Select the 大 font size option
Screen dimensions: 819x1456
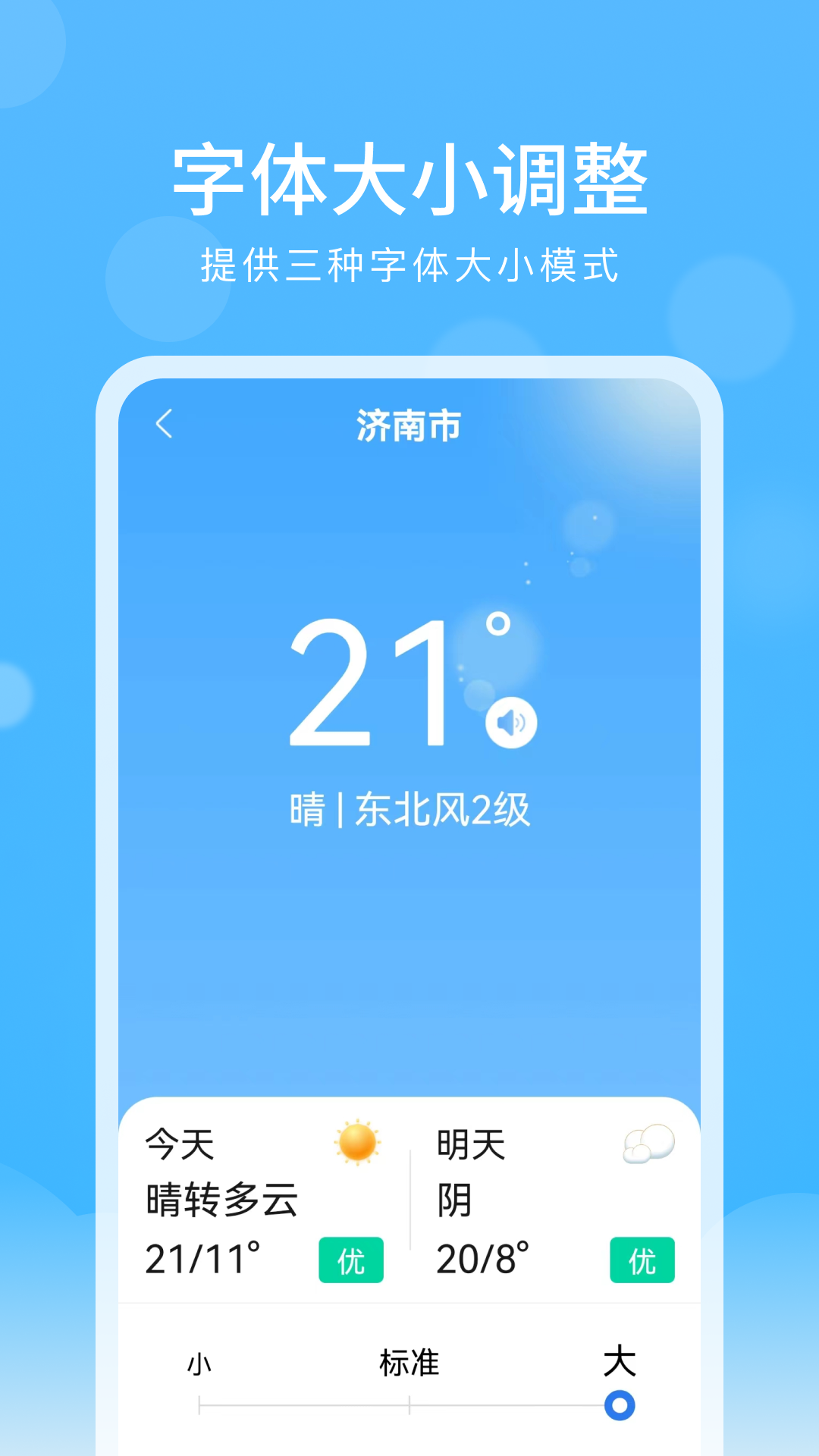619,1365
